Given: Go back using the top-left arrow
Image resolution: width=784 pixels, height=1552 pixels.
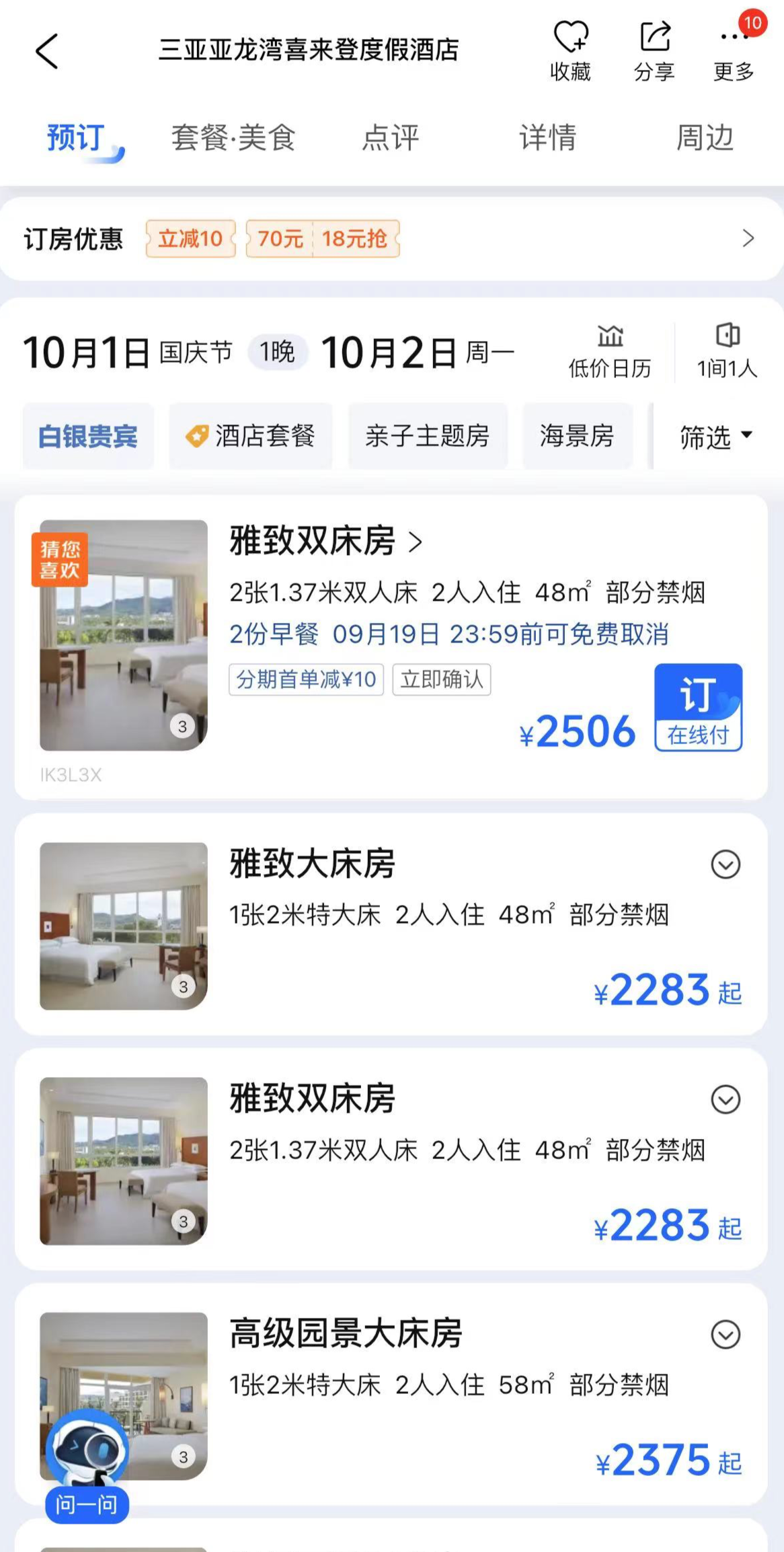Looking at the screenshot, I should (x=47, y=51).
